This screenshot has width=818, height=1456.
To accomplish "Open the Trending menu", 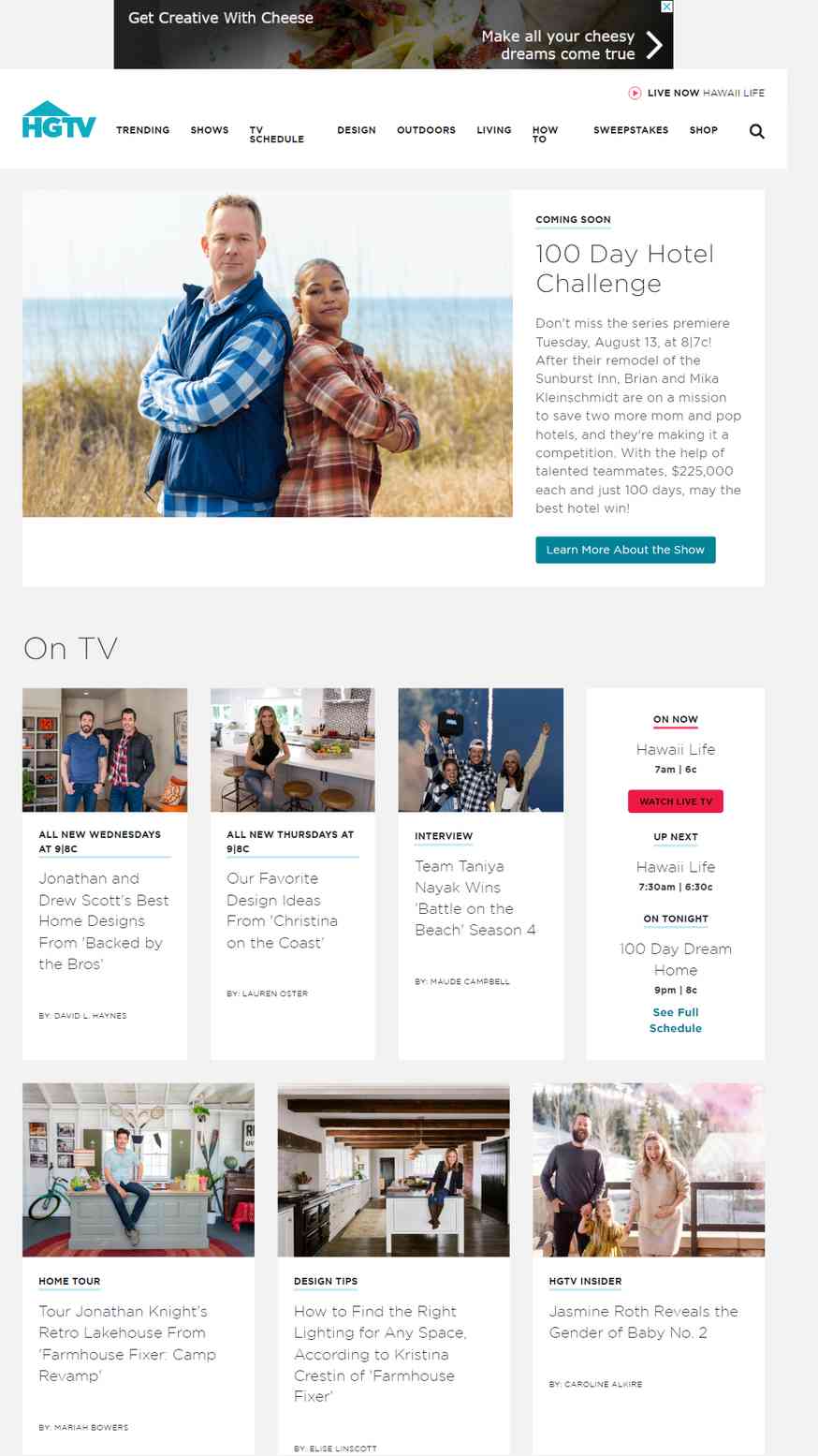I will pyautogui.click(x=142, y=130).
